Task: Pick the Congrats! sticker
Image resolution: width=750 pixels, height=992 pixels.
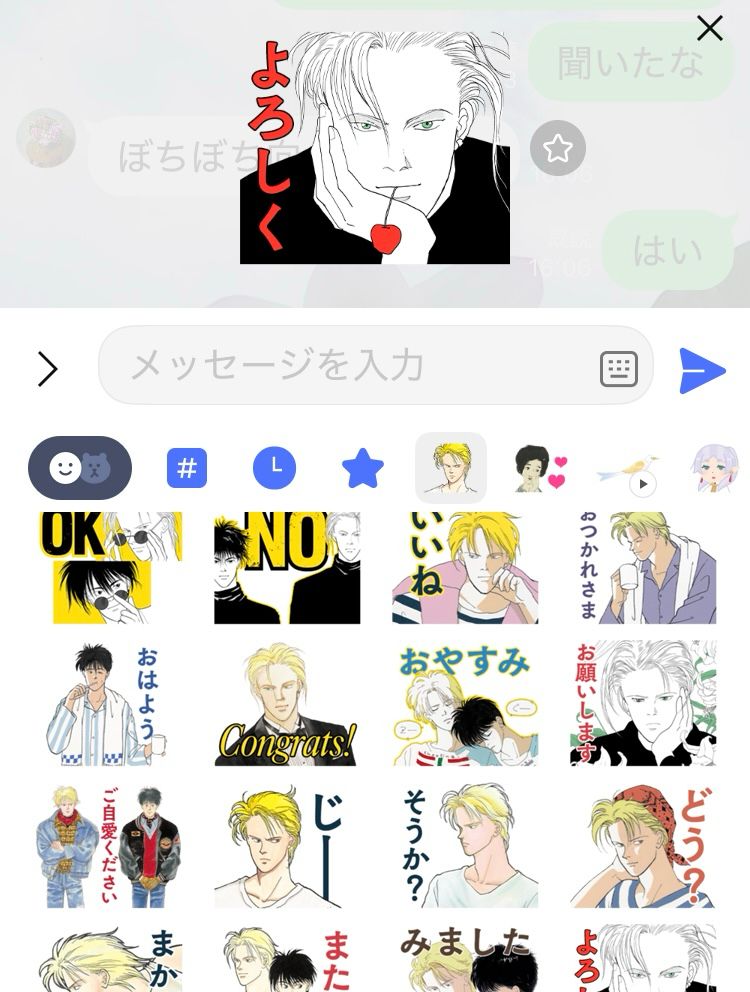Action: tap(286, 705)
